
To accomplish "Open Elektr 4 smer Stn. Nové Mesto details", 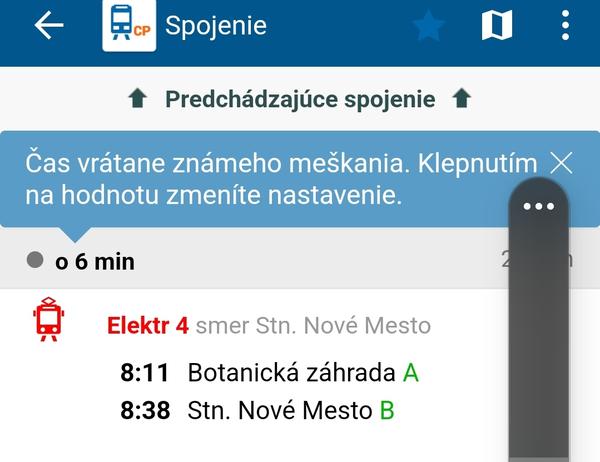I will click(268, 326).
